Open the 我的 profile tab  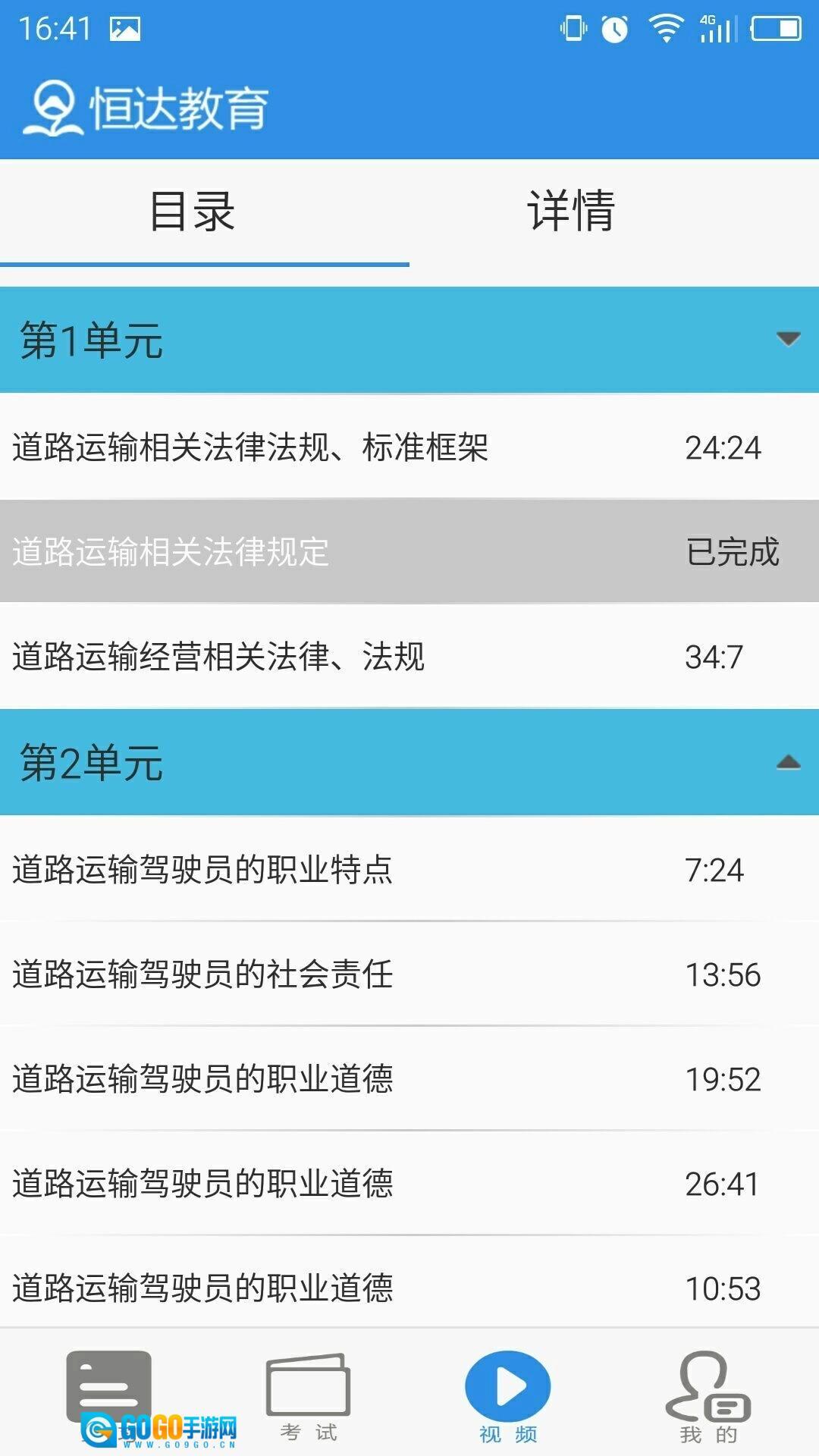[x=708, y=1397]
